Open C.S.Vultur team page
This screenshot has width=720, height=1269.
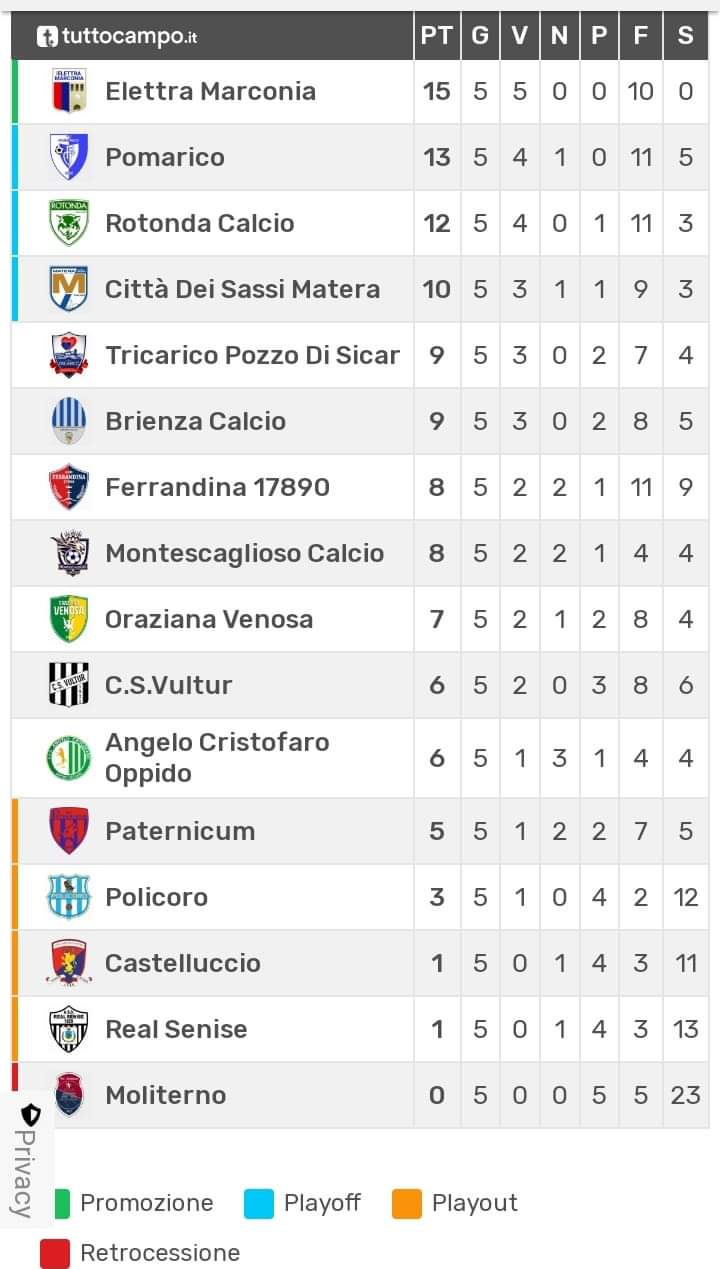tap(169, 685)
